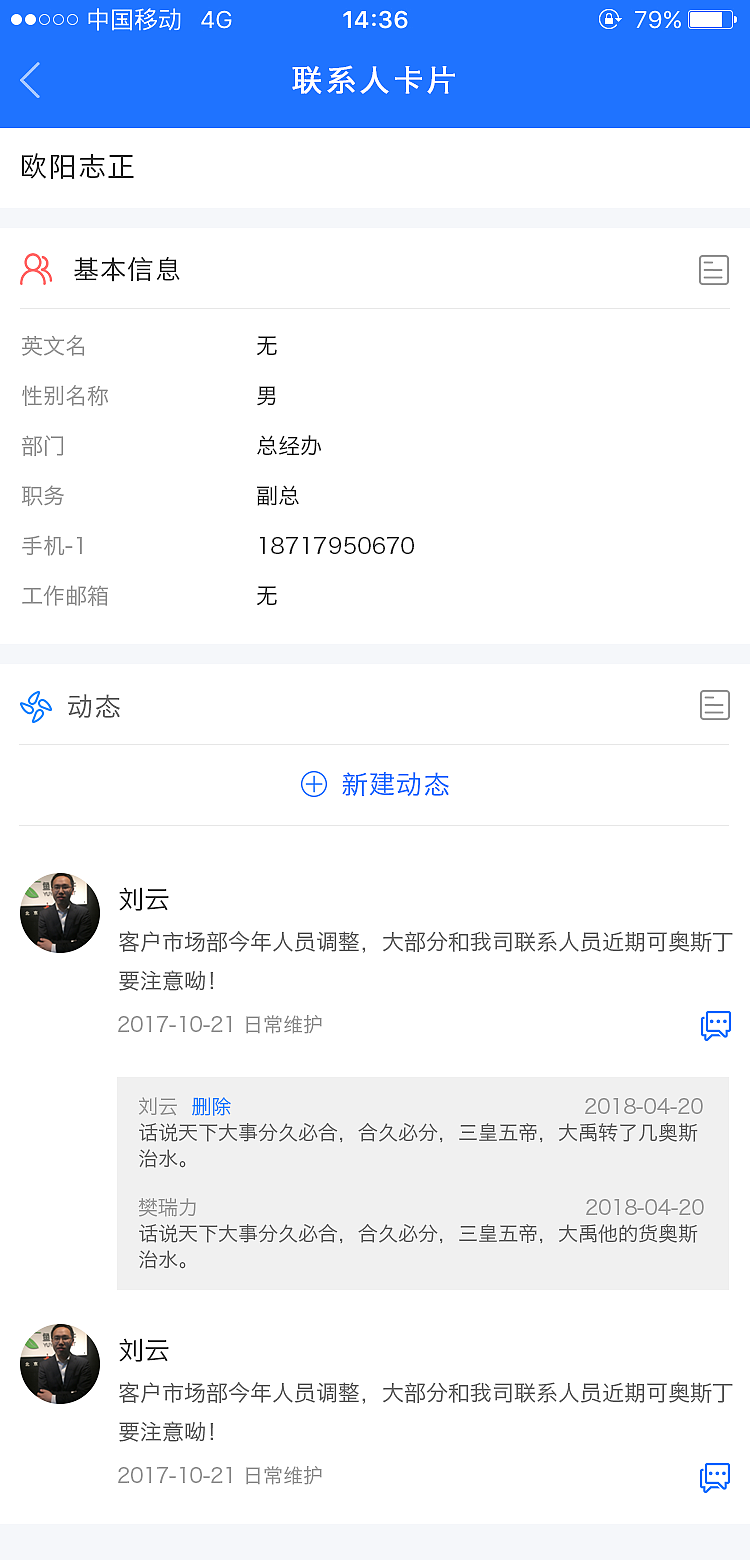Viewport: 750px width, 1560px height.
Task: Open the second 刘云 avatar photo
Action: coord(59,1363)
